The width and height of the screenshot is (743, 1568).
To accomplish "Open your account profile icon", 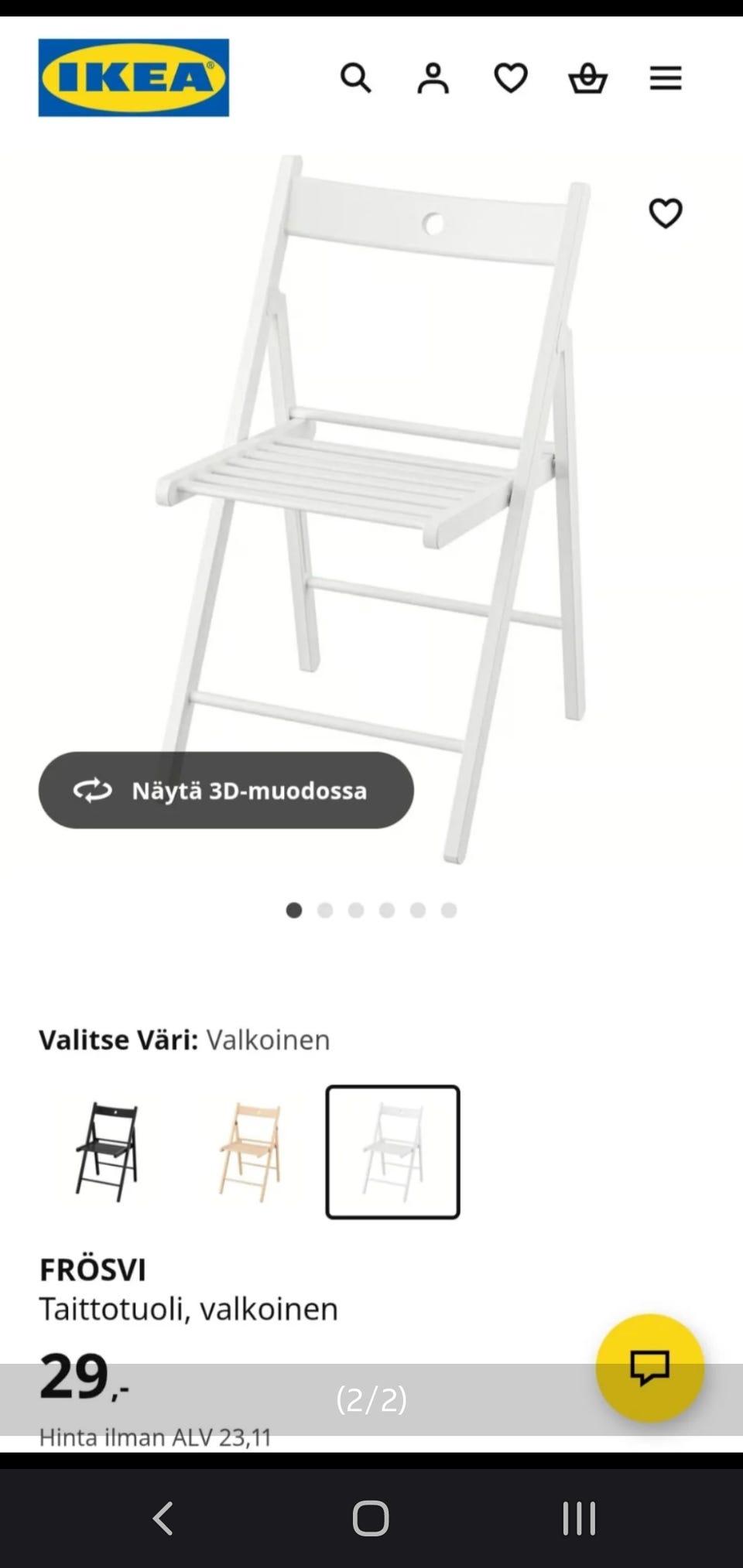I will [434, 78].
